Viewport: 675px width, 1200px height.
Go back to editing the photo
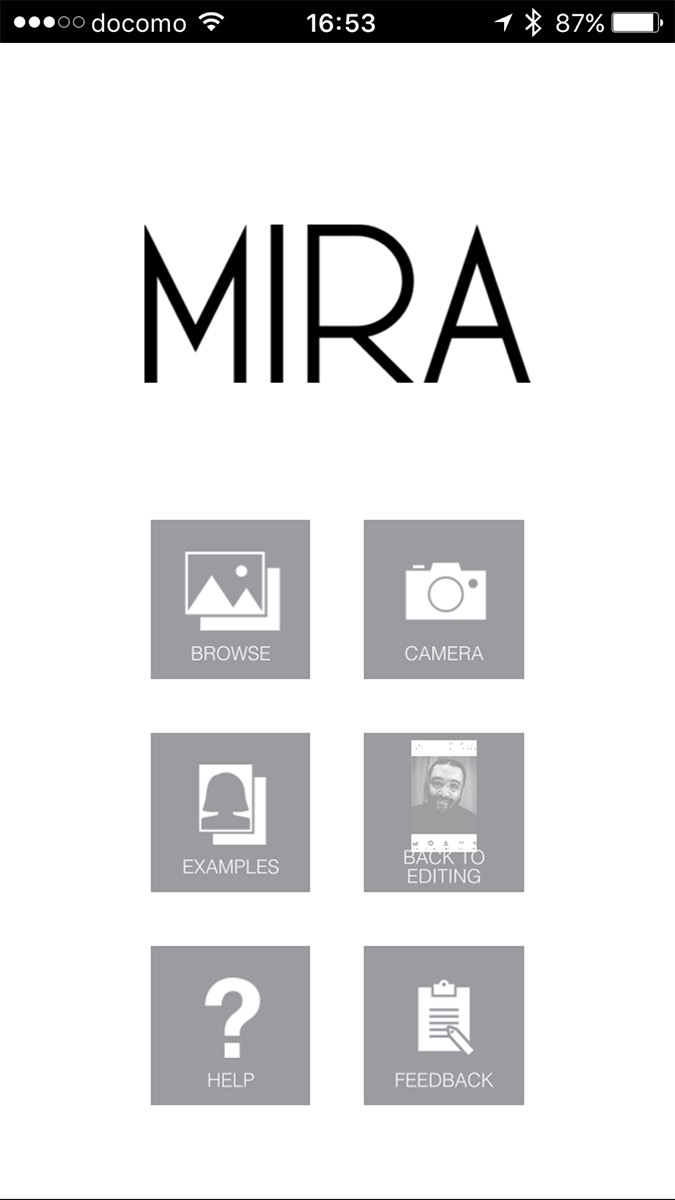[443, 812]
